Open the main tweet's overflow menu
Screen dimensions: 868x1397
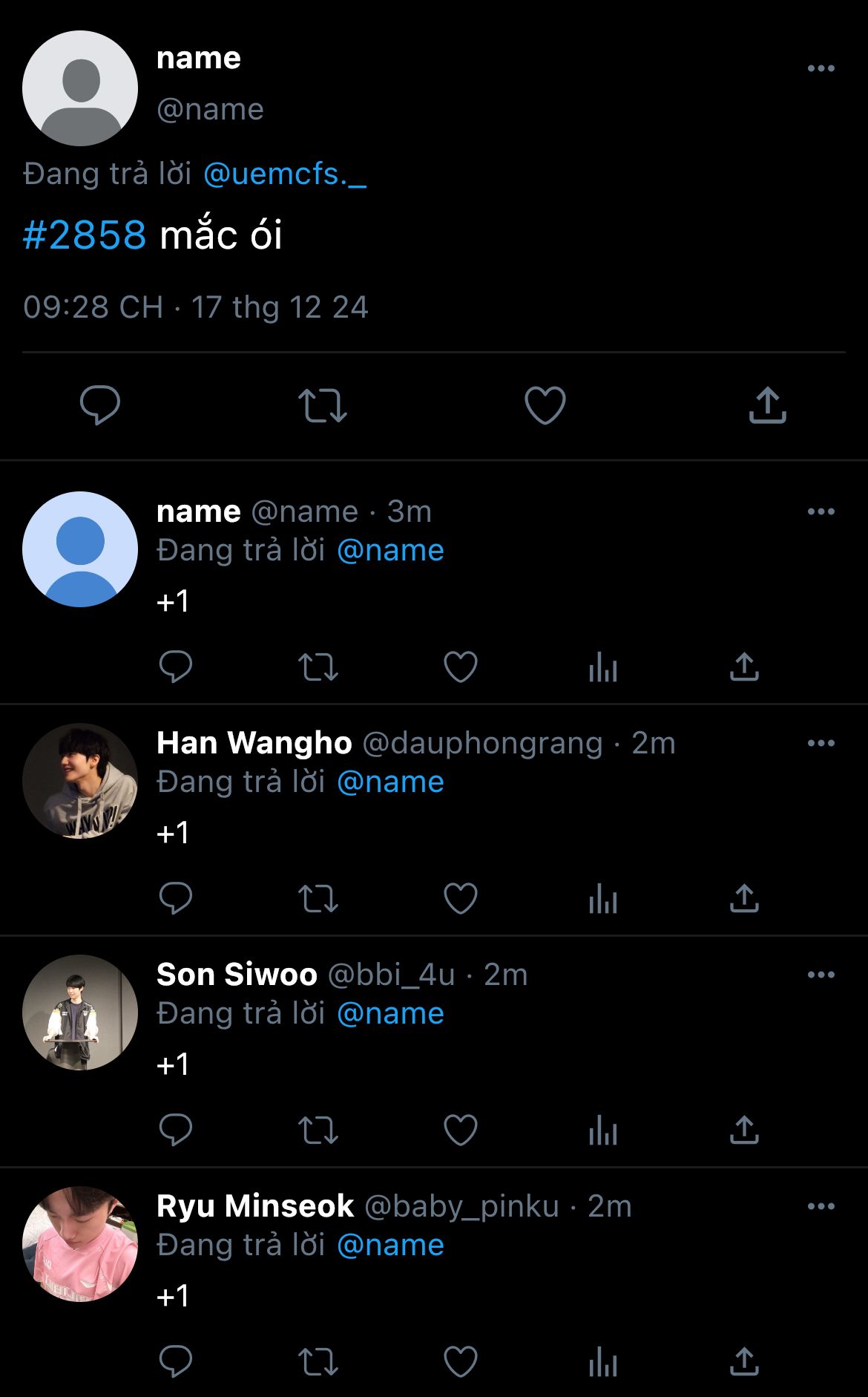[821, 68]
